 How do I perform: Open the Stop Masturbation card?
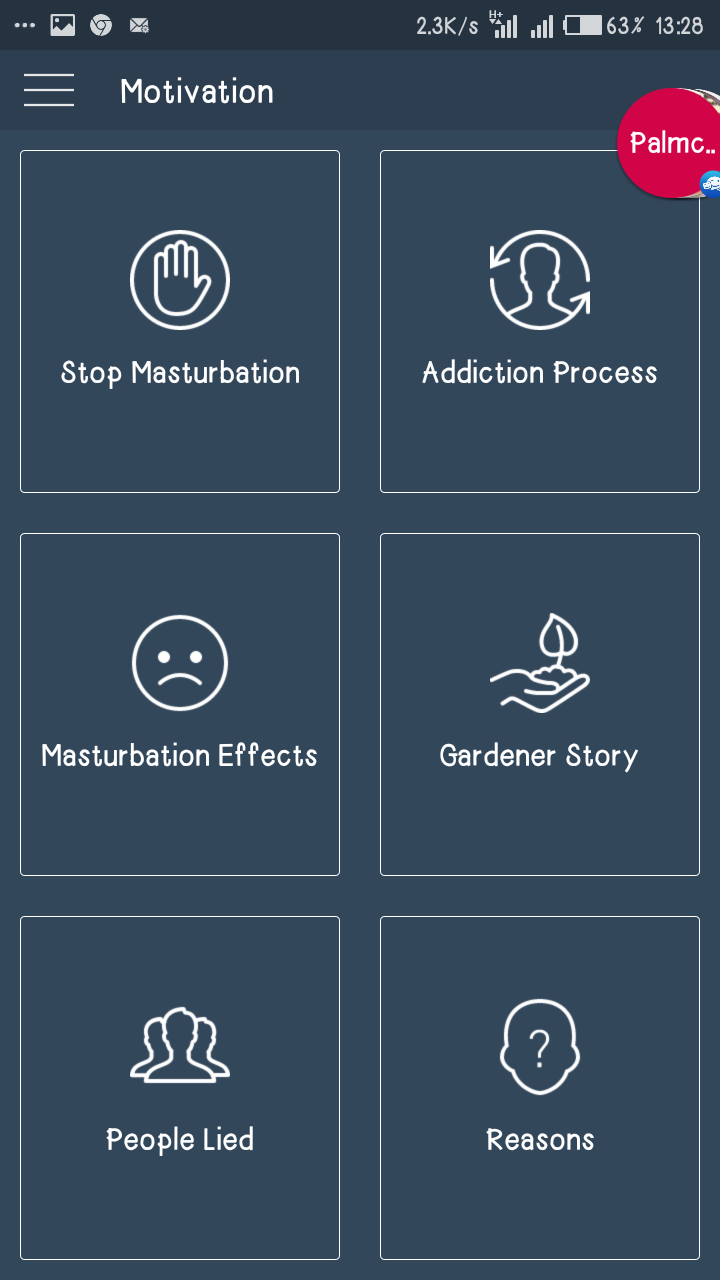click(x=180, y=321)
